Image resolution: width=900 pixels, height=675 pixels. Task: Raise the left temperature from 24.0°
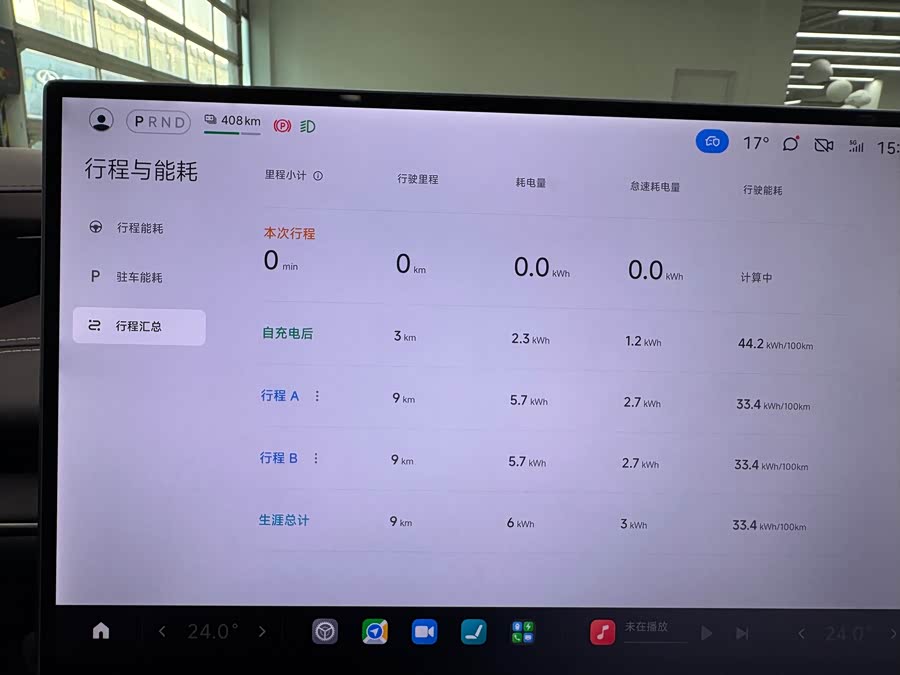[262, 632]
